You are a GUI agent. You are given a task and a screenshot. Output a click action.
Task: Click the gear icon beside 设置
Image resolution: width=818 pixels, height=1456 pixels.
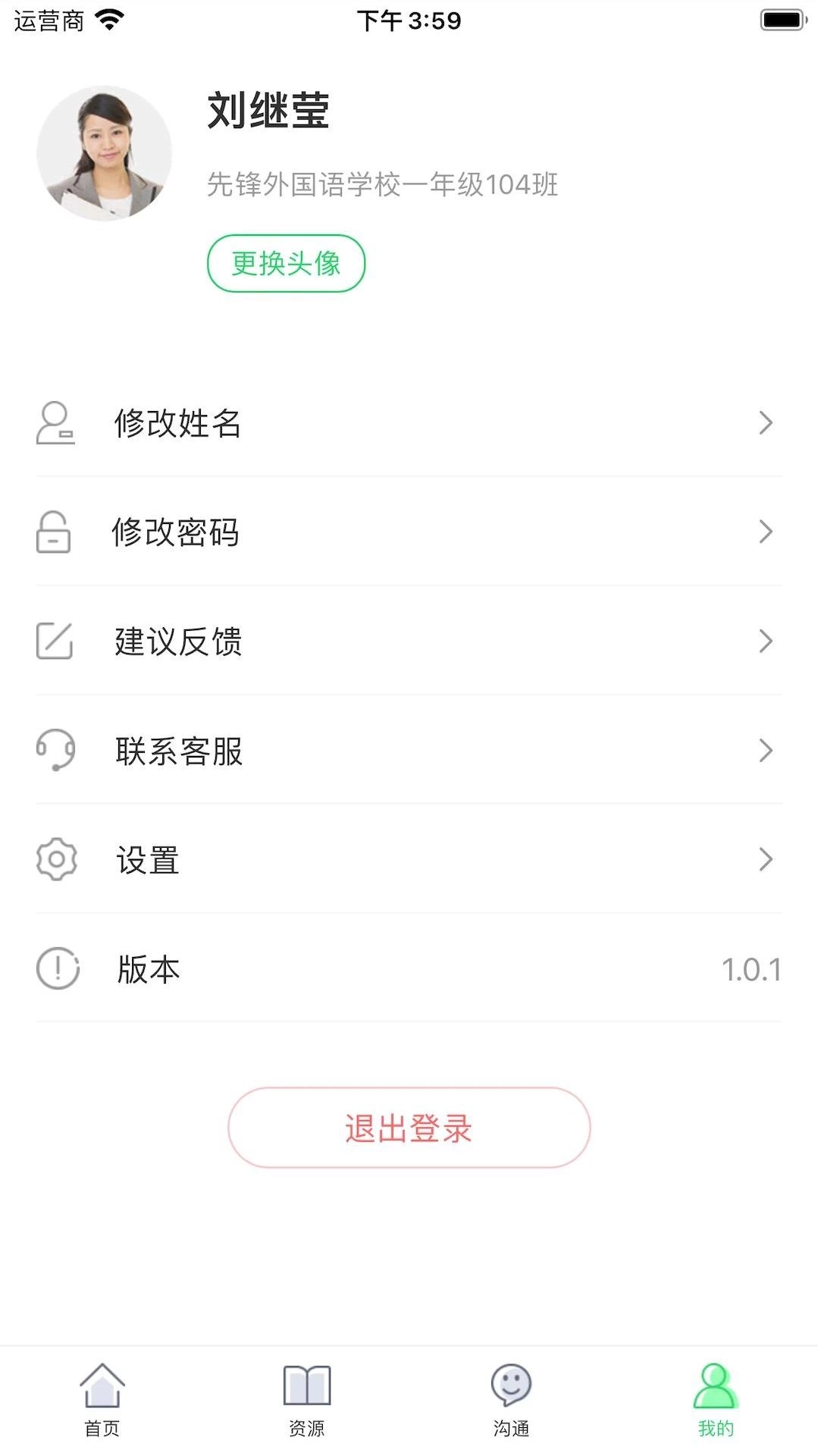pyautogui.click(x=55, y=859)
